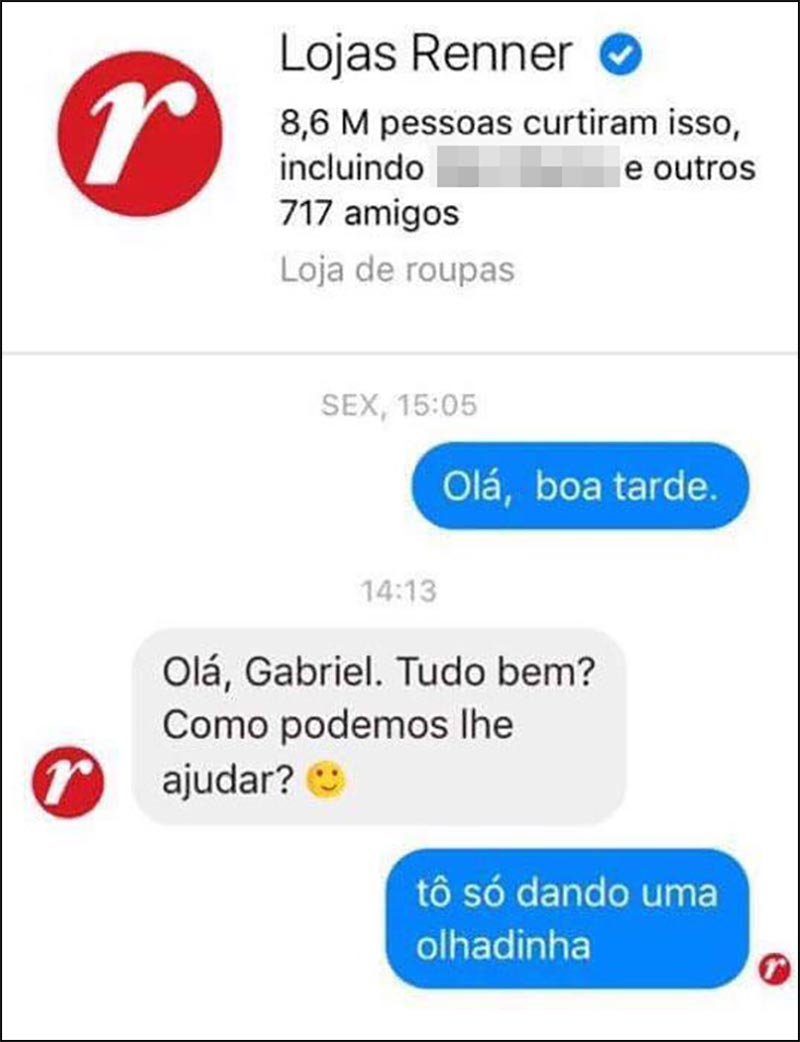Click the gray bot reply bubble
Image resolution: width=800 pixels, height=1042 pixels.
tap(380, 722)
